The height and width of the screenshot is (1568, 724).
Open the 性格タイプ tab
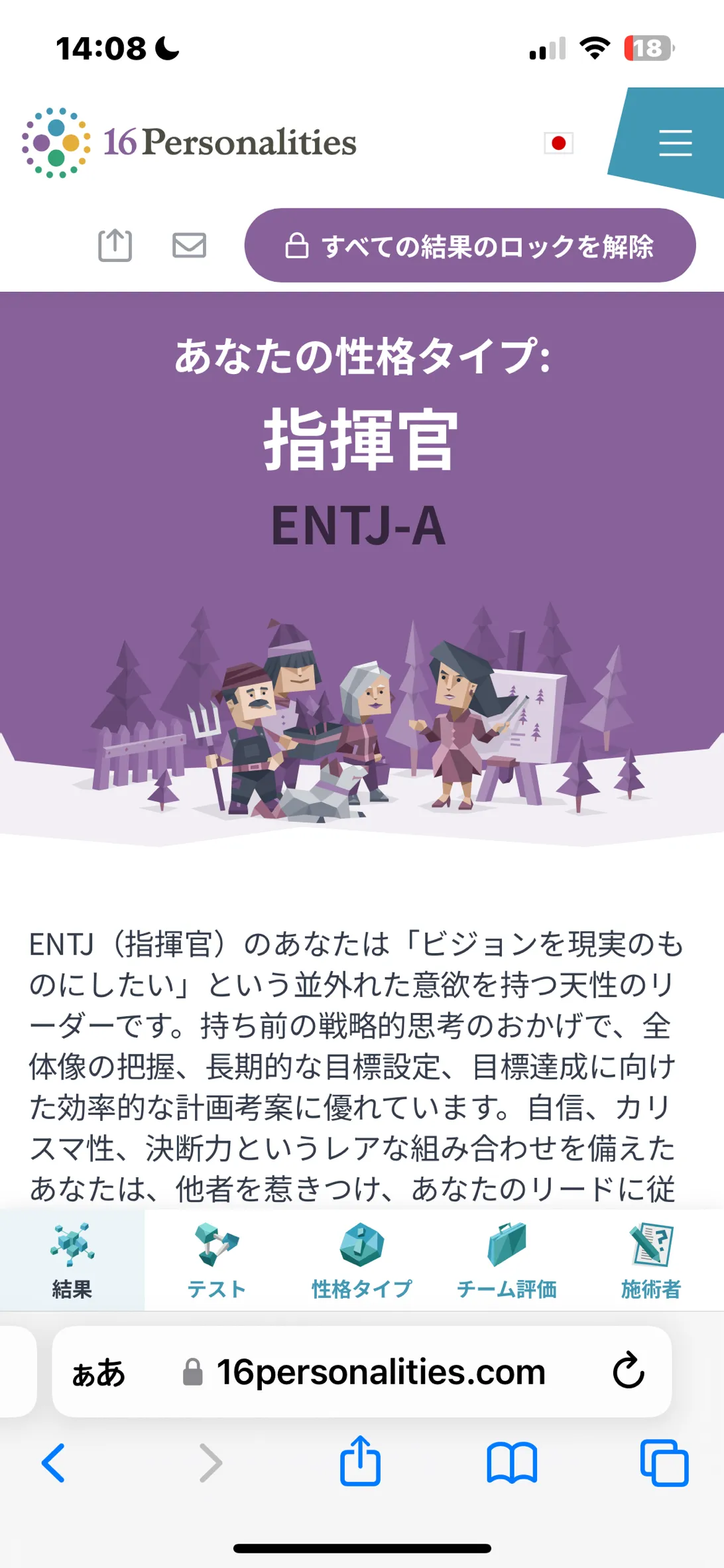click(x=362, y=1260)
